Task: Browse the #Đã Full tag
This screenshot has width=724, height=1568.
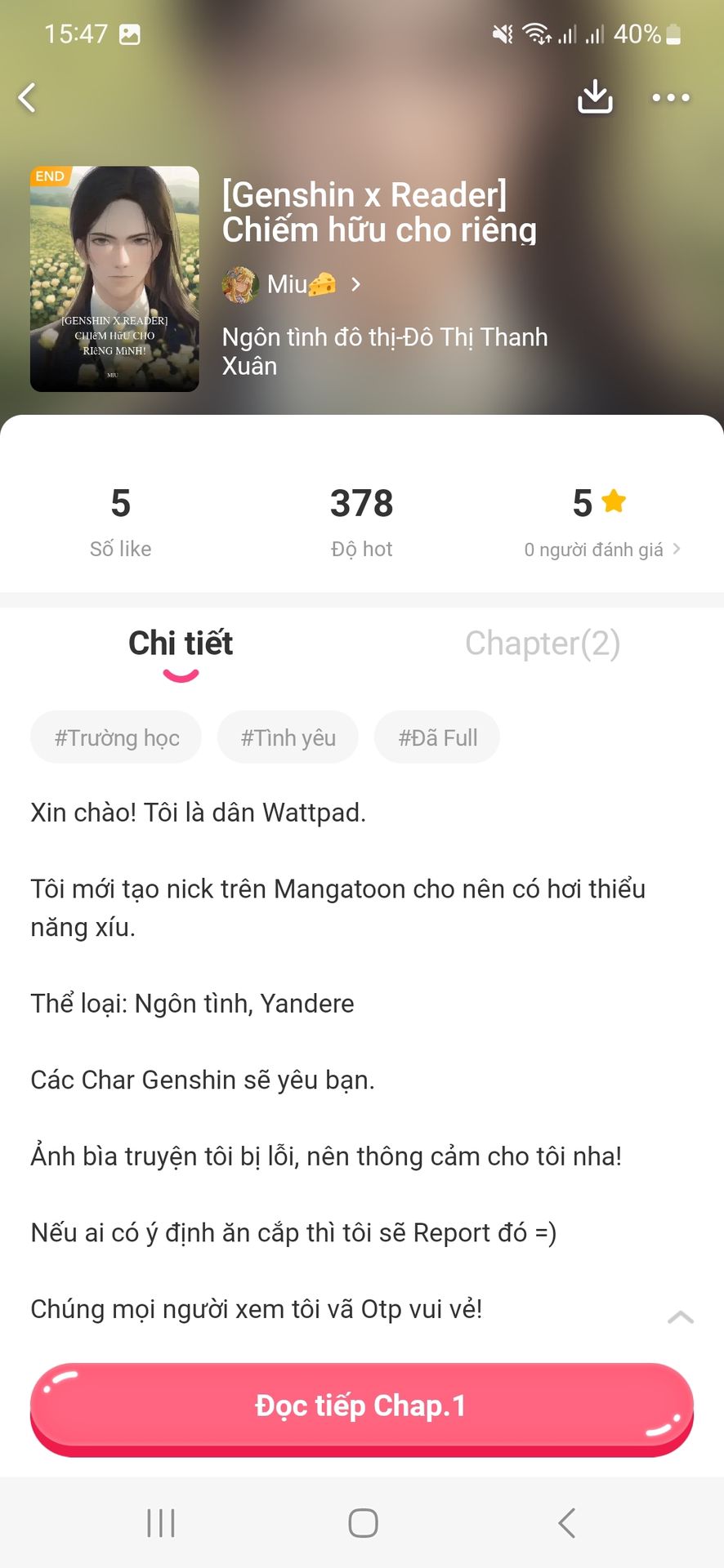Action: click(437, 737)
